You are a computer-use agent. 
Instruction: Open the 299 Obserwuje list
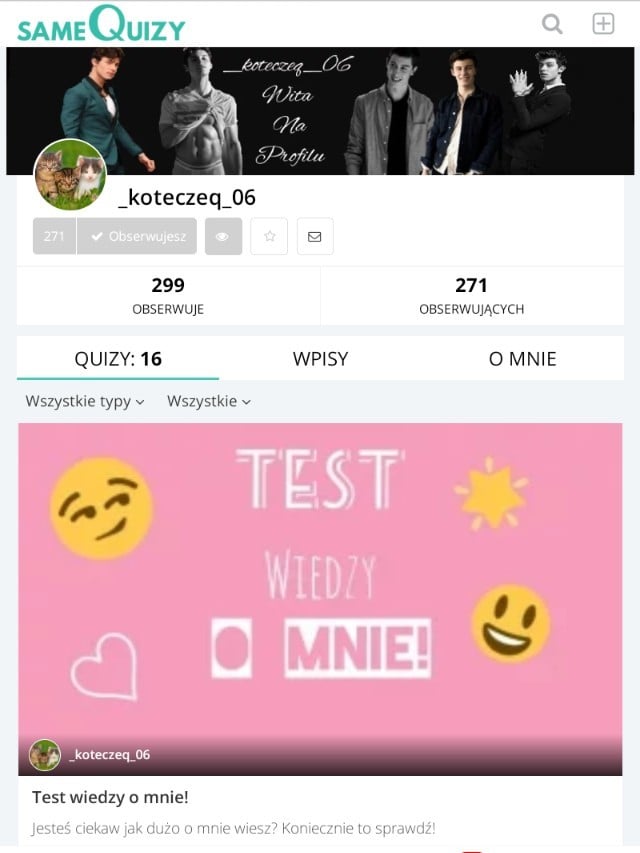[168, 296]
